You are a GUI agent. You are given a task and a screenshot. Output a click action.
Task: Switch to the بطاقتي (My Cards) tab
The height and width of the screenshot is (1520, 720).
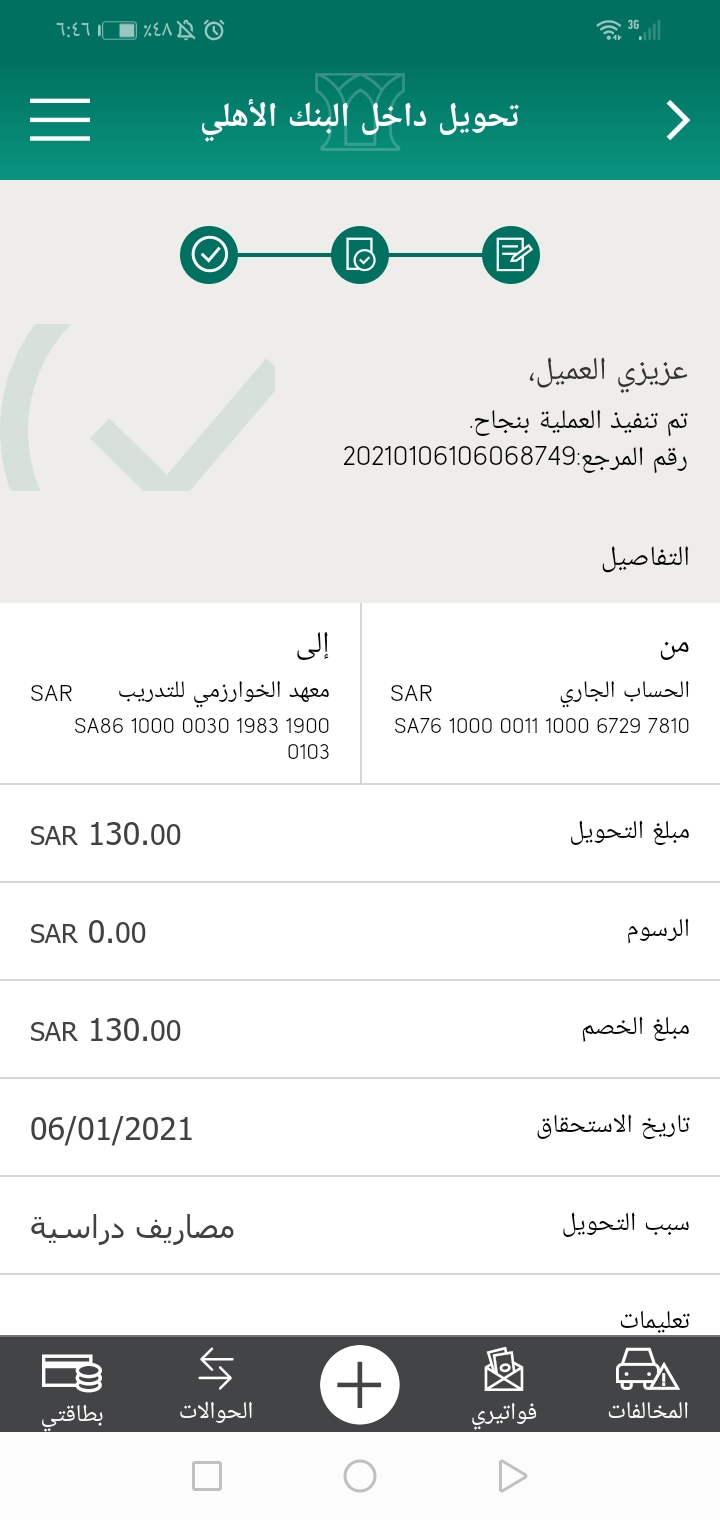pyautogui.click(x=72, y=1385)
